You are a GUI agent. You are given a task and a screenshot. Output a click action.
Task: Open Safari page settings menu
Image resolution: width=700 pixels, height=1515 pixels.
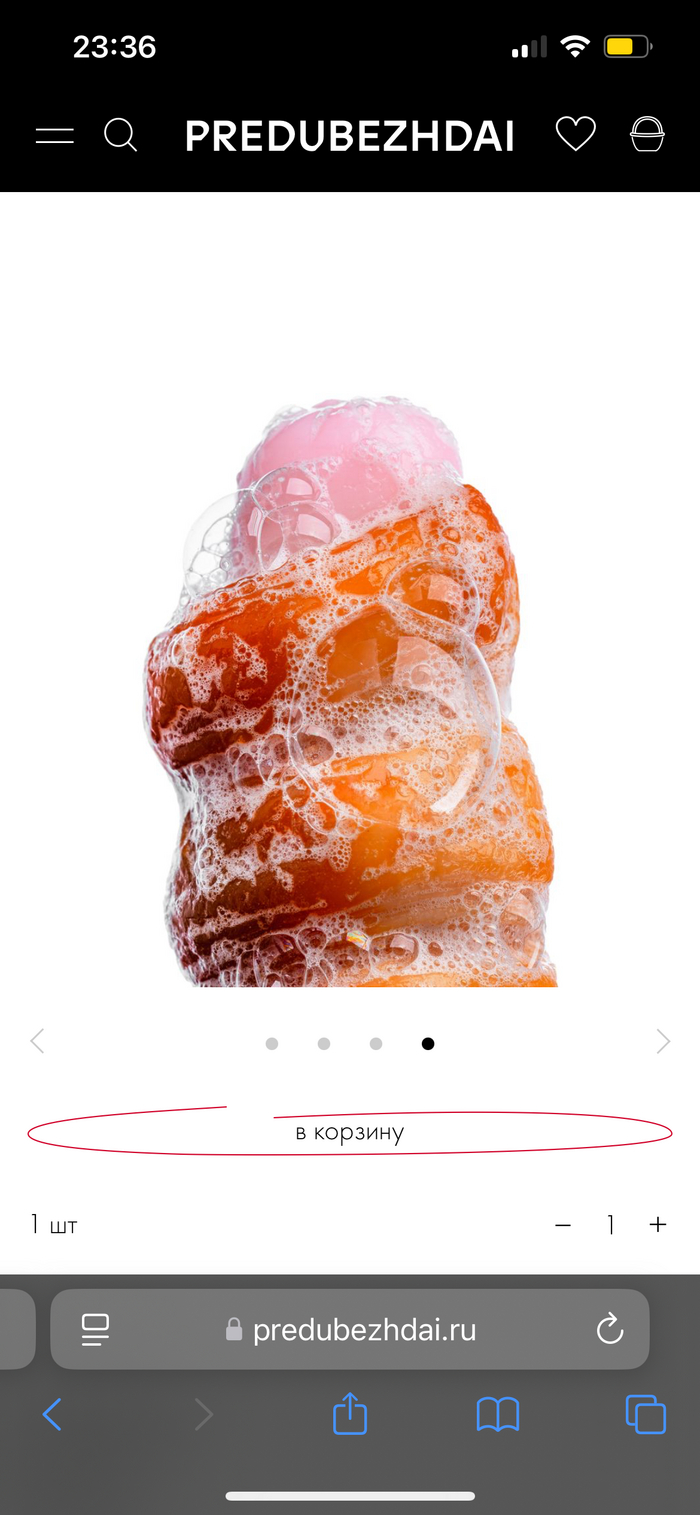coord(96,1329)
